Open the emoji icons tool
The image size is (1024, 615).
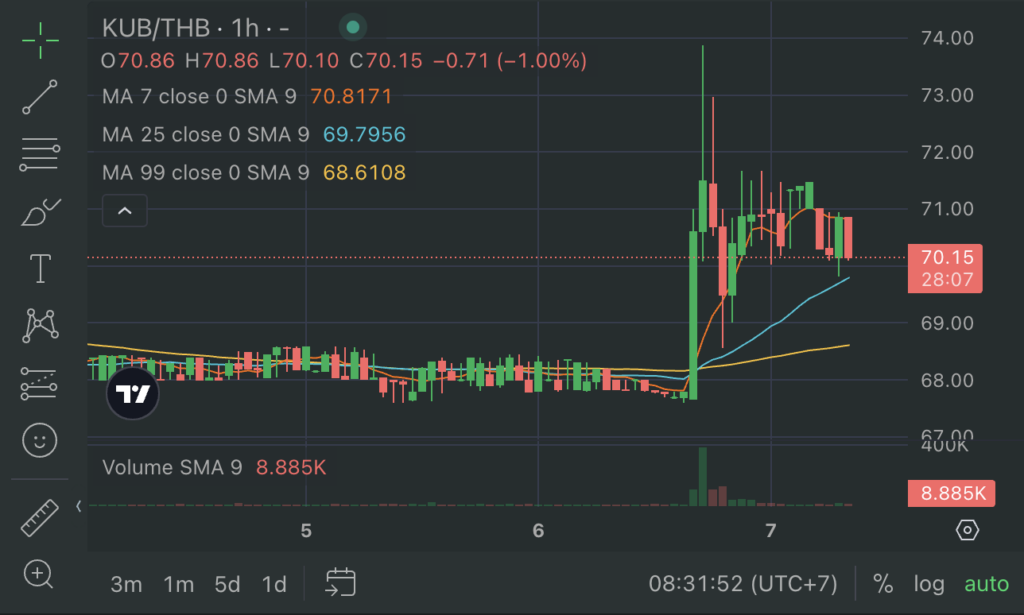tap(40, 439)
